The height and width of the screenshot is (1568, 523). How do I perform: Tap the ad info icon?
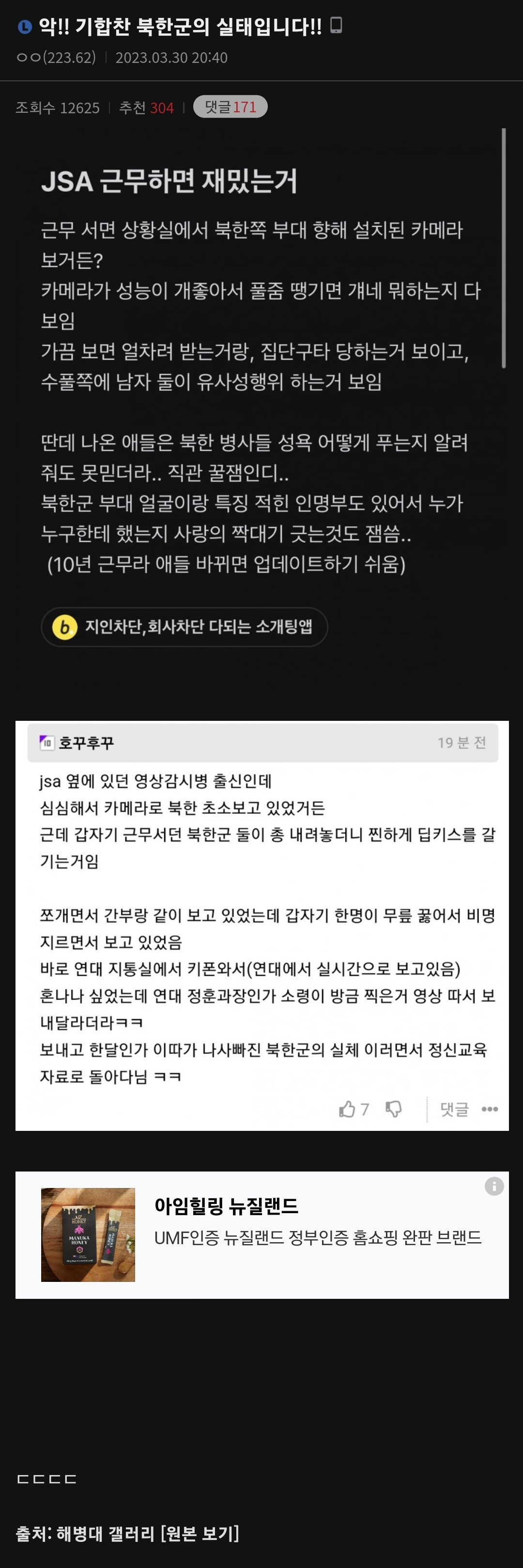[494, 1186]
